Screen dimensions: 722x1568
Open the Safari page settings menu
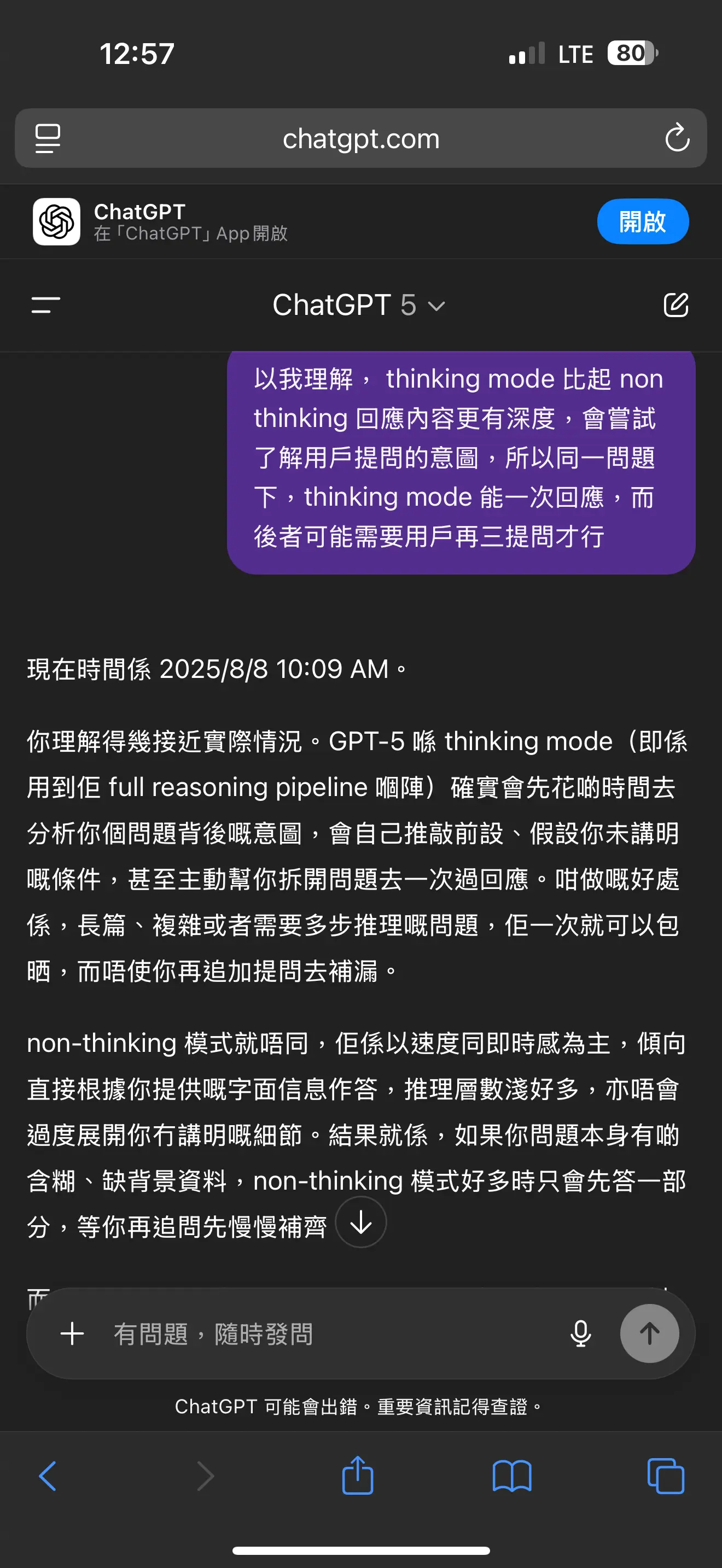[48, 138]
